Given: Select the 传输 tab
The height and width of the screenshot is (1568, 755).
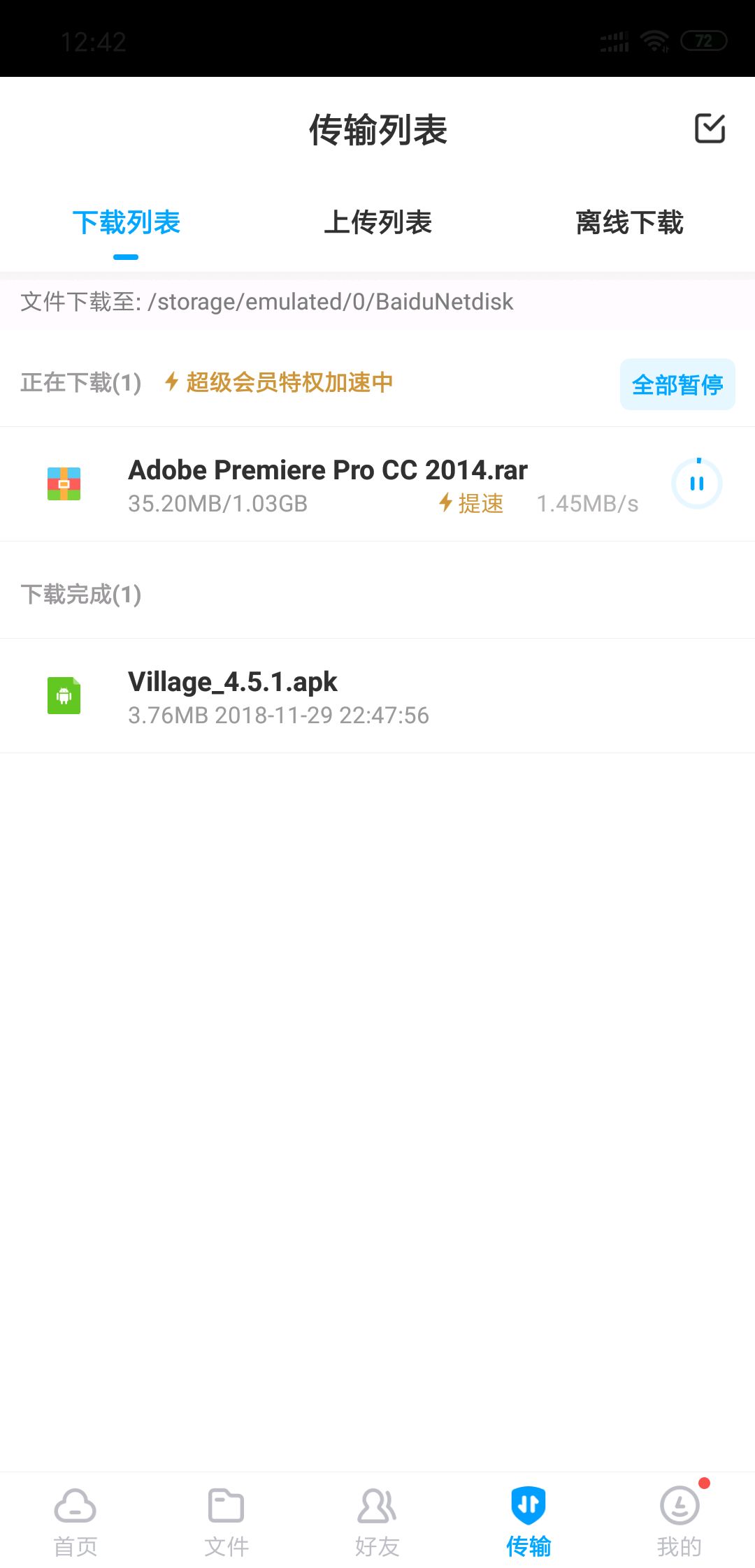Looking at the screenshot, I should click(x=528, y=1522).
